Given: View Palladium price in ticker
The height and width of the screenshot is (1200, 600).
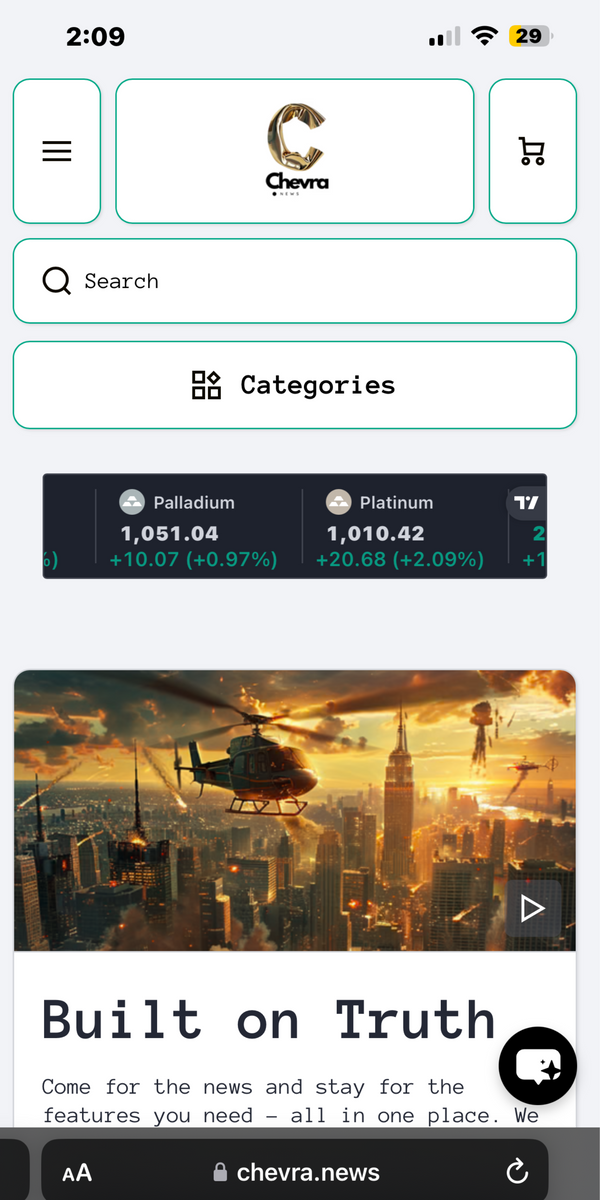Looking at the screenshot, I should [x=193, y=532].
